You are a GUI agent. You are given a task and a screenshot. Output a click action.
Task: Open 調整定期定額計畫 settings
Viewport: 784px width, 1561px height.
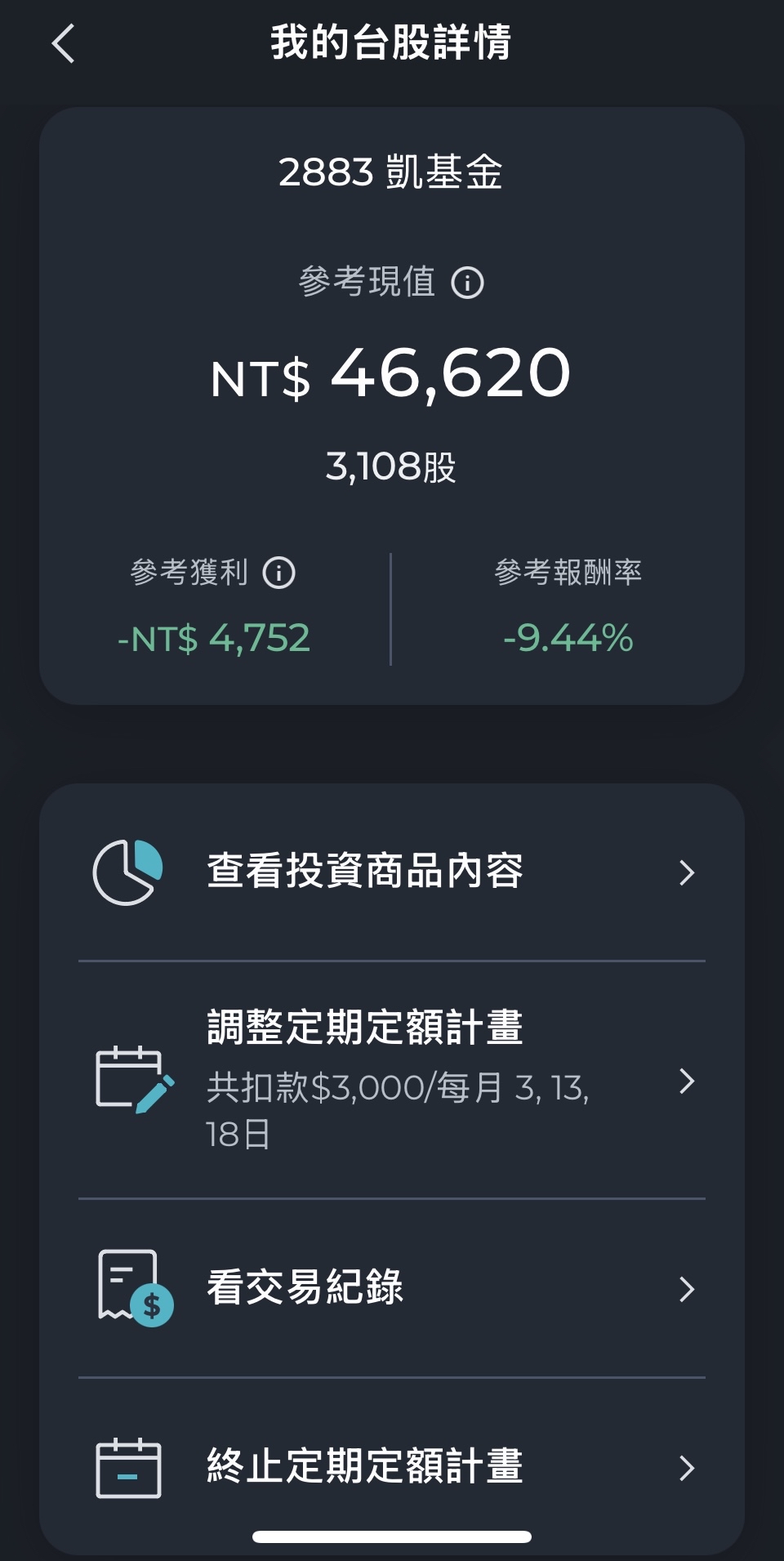[x=392, y=1080]
